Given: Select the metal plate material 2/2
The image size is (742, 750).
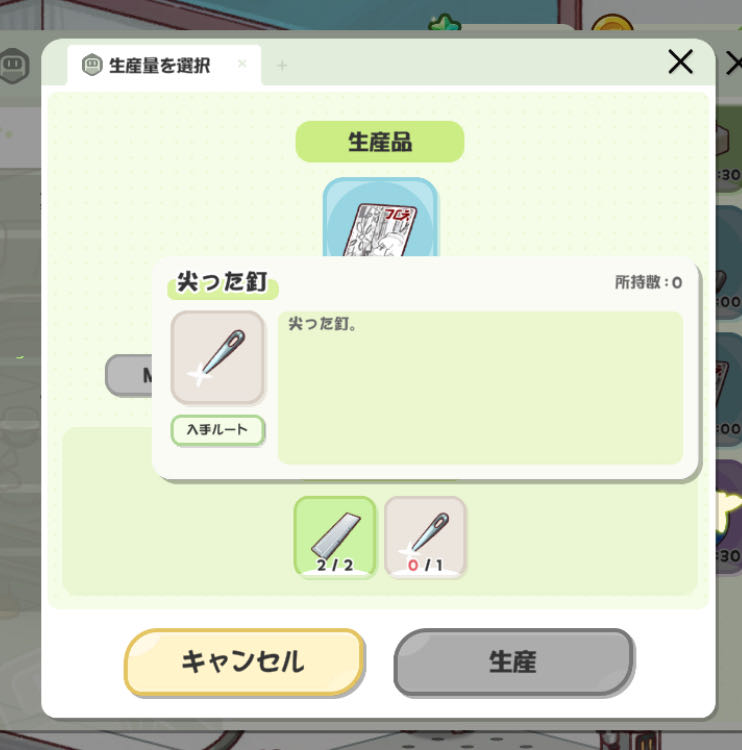Looking at the screenshot, I should click(335, 537).
